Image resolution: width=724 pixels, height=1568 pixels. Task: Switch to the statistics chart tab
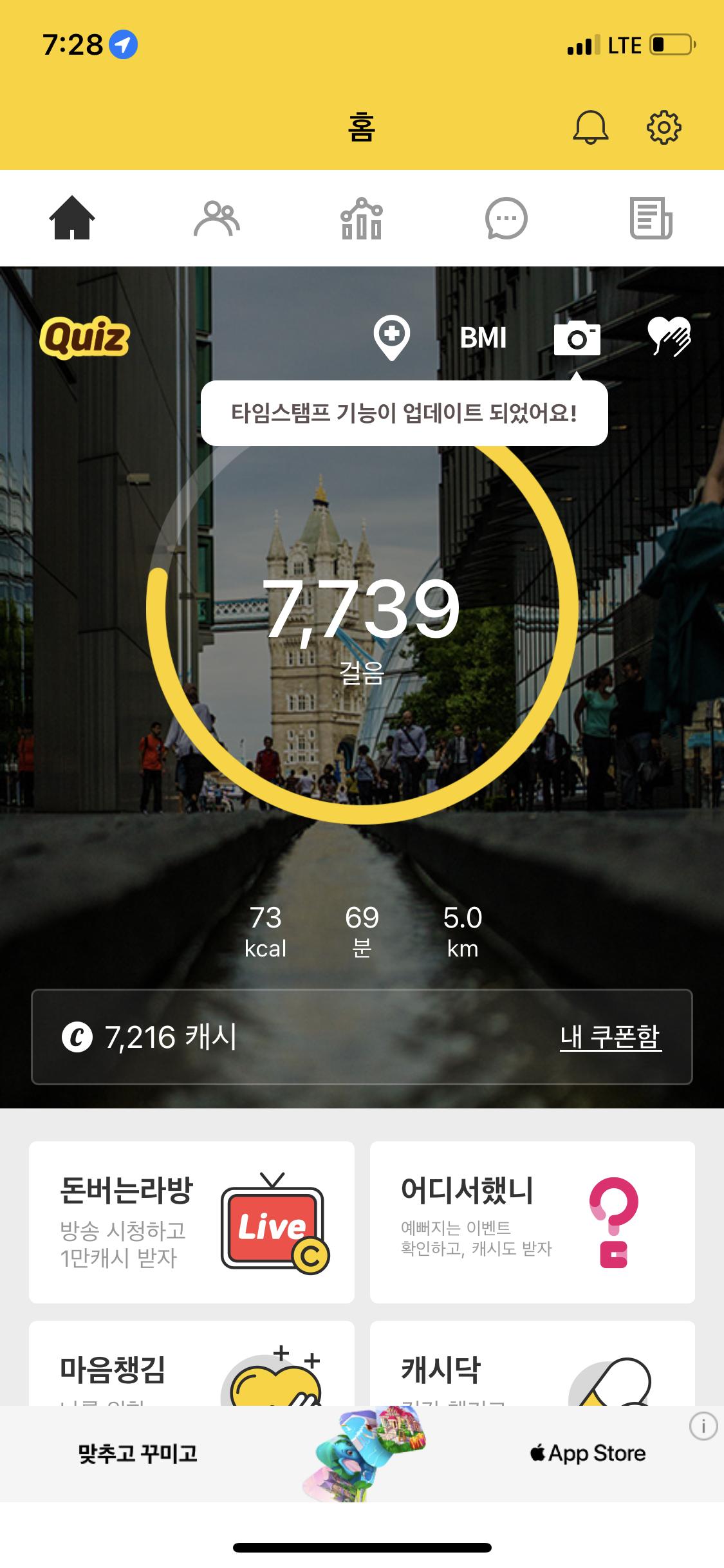362,219
